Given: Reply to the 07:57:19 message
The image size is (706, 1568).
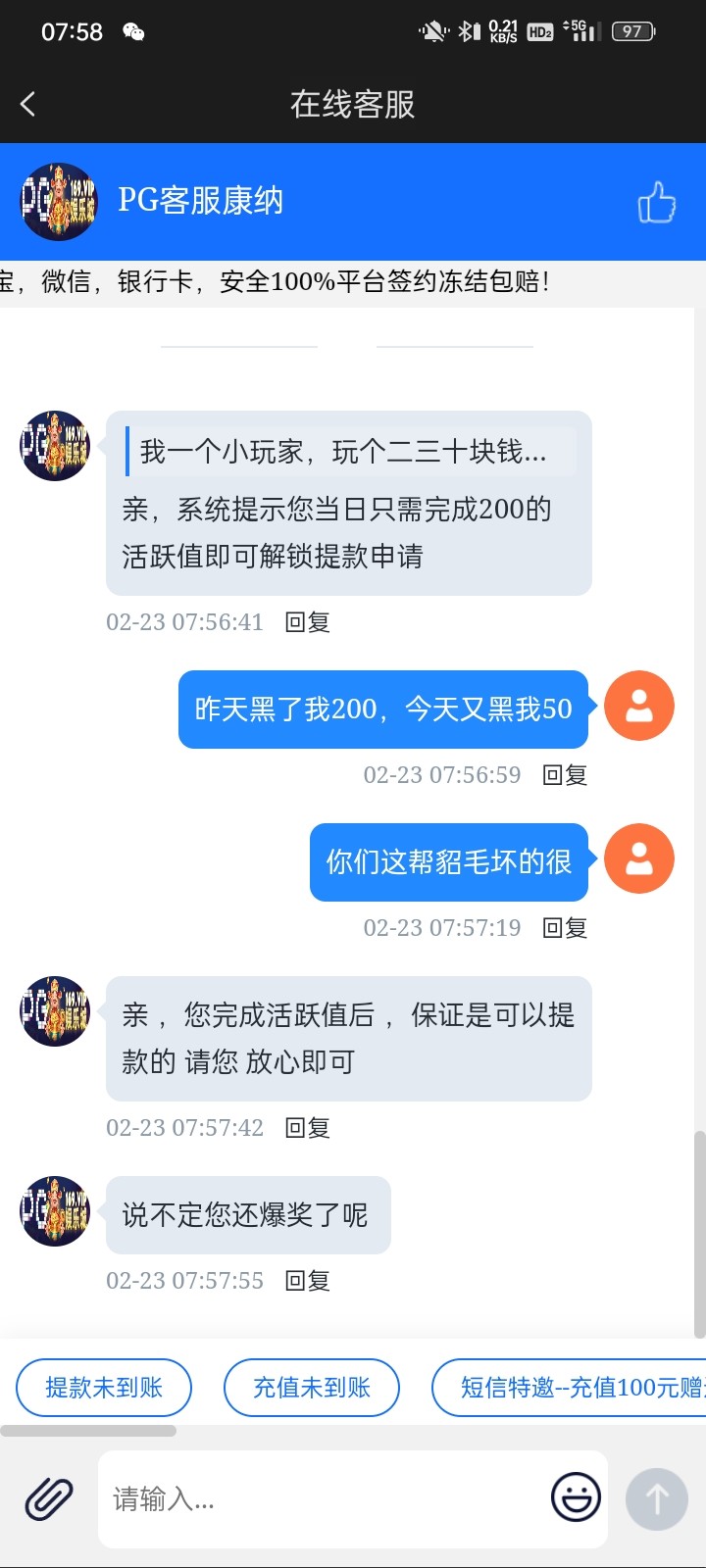Looking at the screenshot, I should (x=565, y=928).
